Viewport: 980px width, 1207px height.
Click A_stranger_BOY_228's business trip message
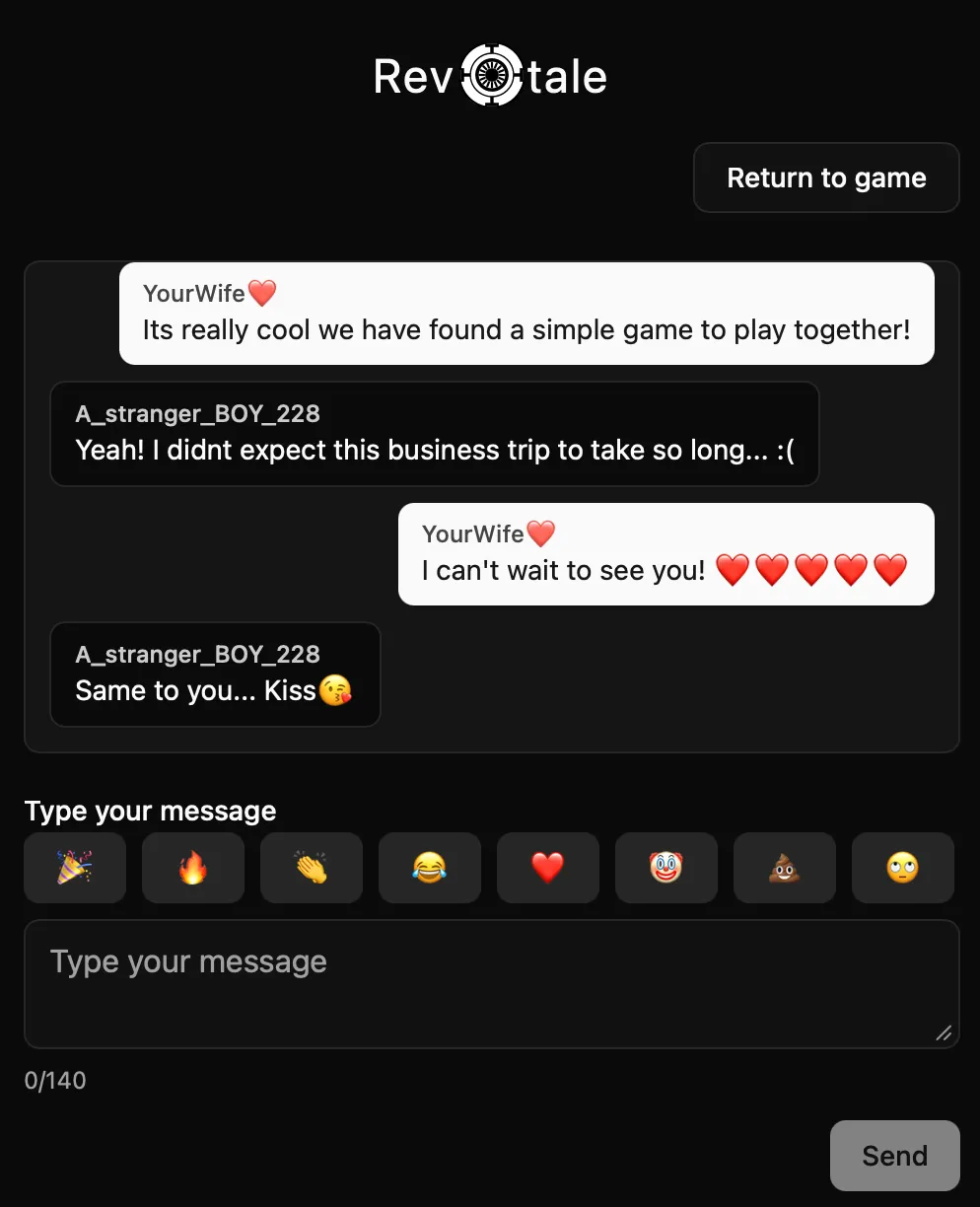[435, 434]
